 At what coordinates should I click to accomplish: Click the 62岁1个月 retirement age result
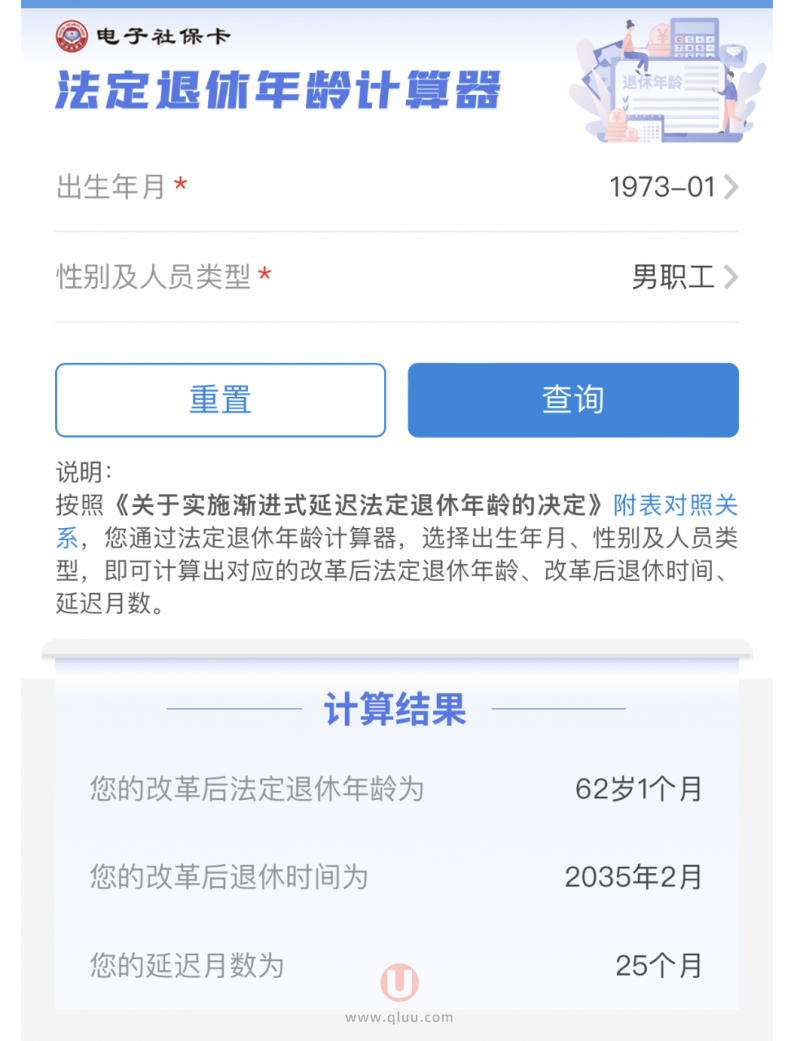tap(640, 789)
